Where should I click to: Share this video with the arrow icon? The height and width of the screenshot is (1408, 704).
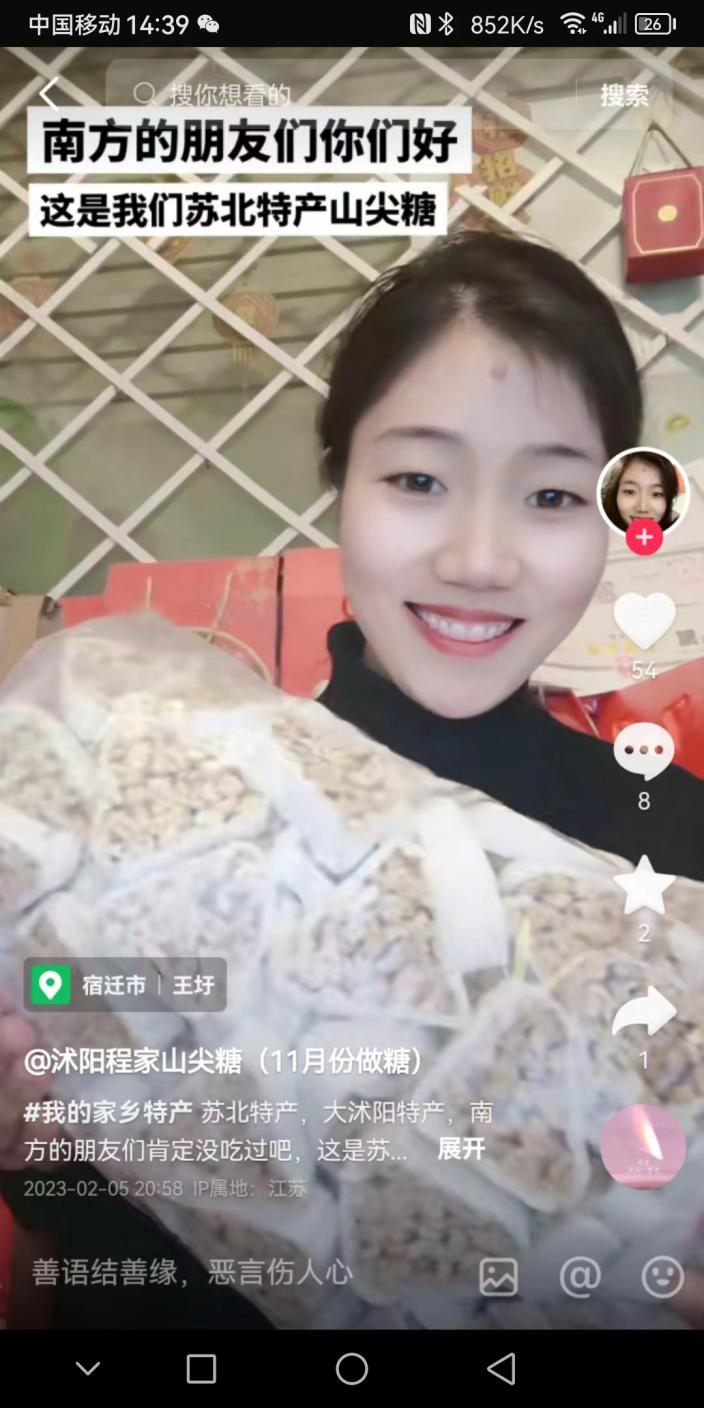[x=644, y=1012]
